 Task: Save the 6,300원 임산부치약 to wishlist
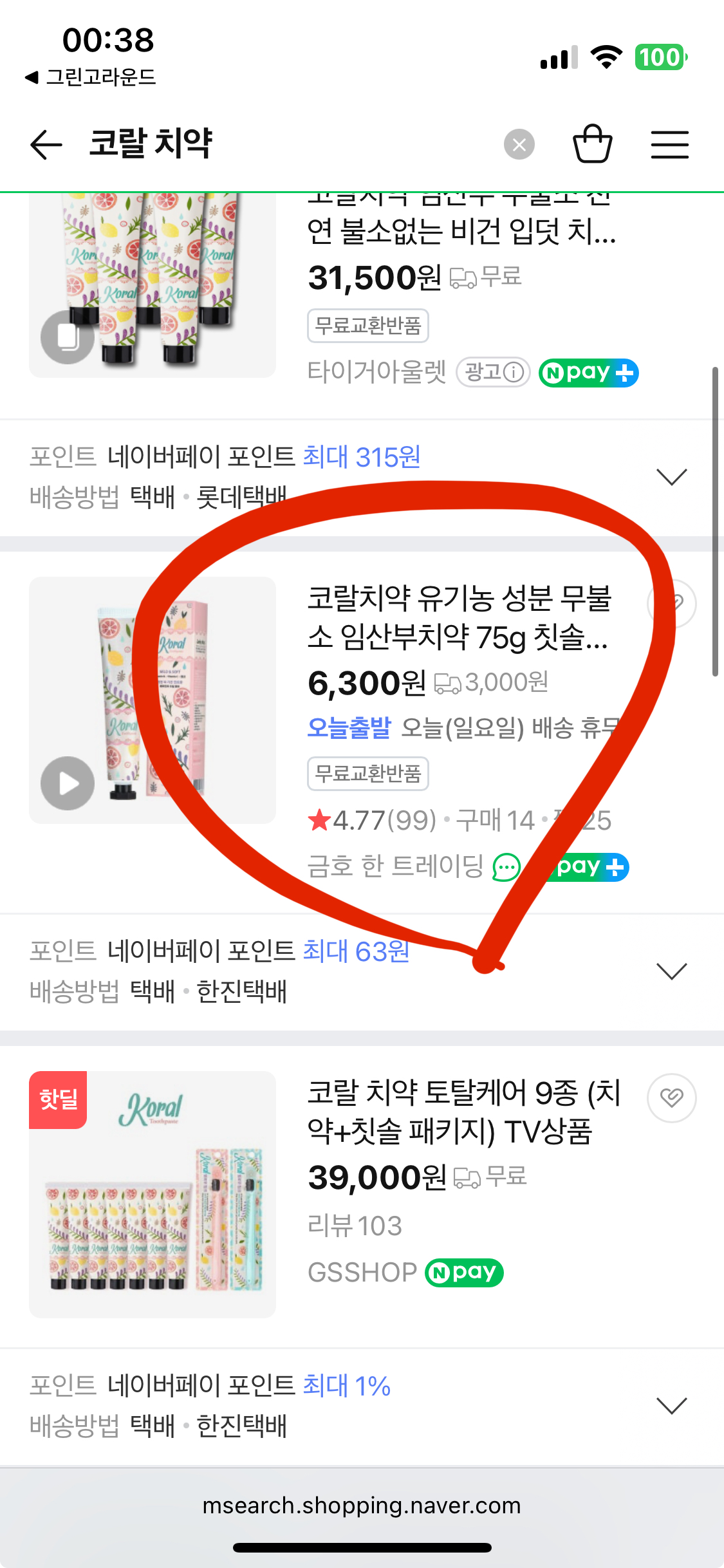673,603
